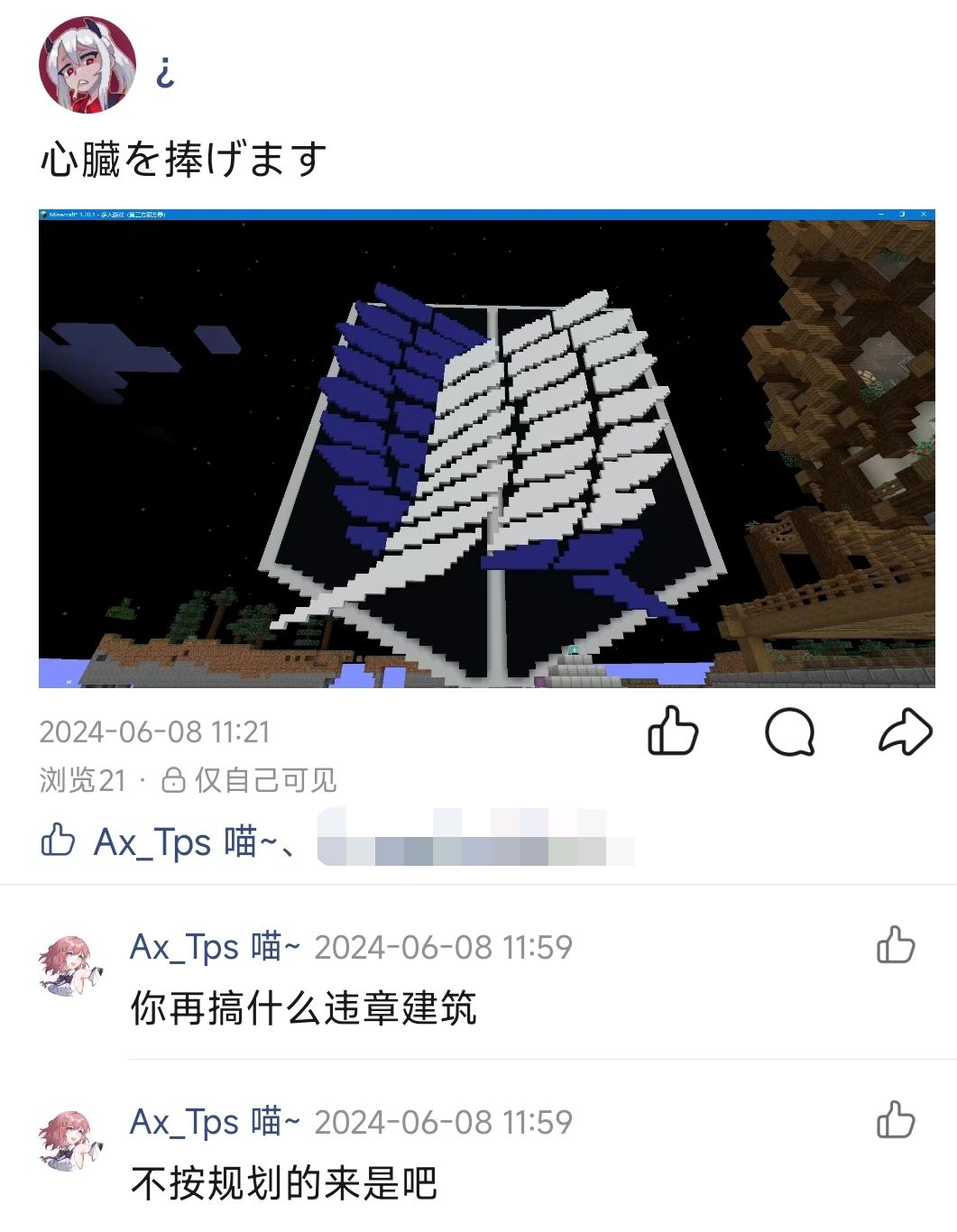Open the Minecraft screenshot in the post

[486, 448]
